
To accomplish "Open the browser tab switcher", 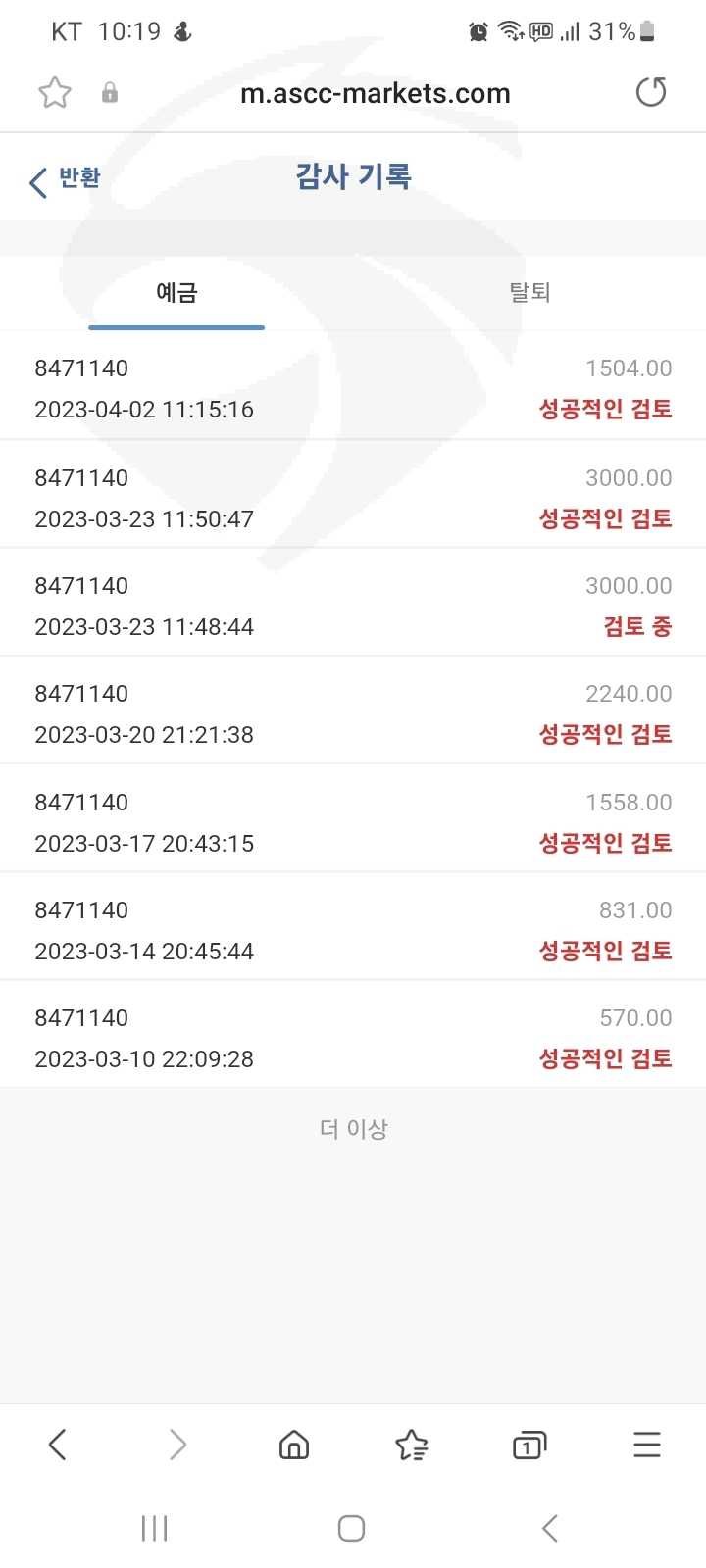I will click(529, 1445).
